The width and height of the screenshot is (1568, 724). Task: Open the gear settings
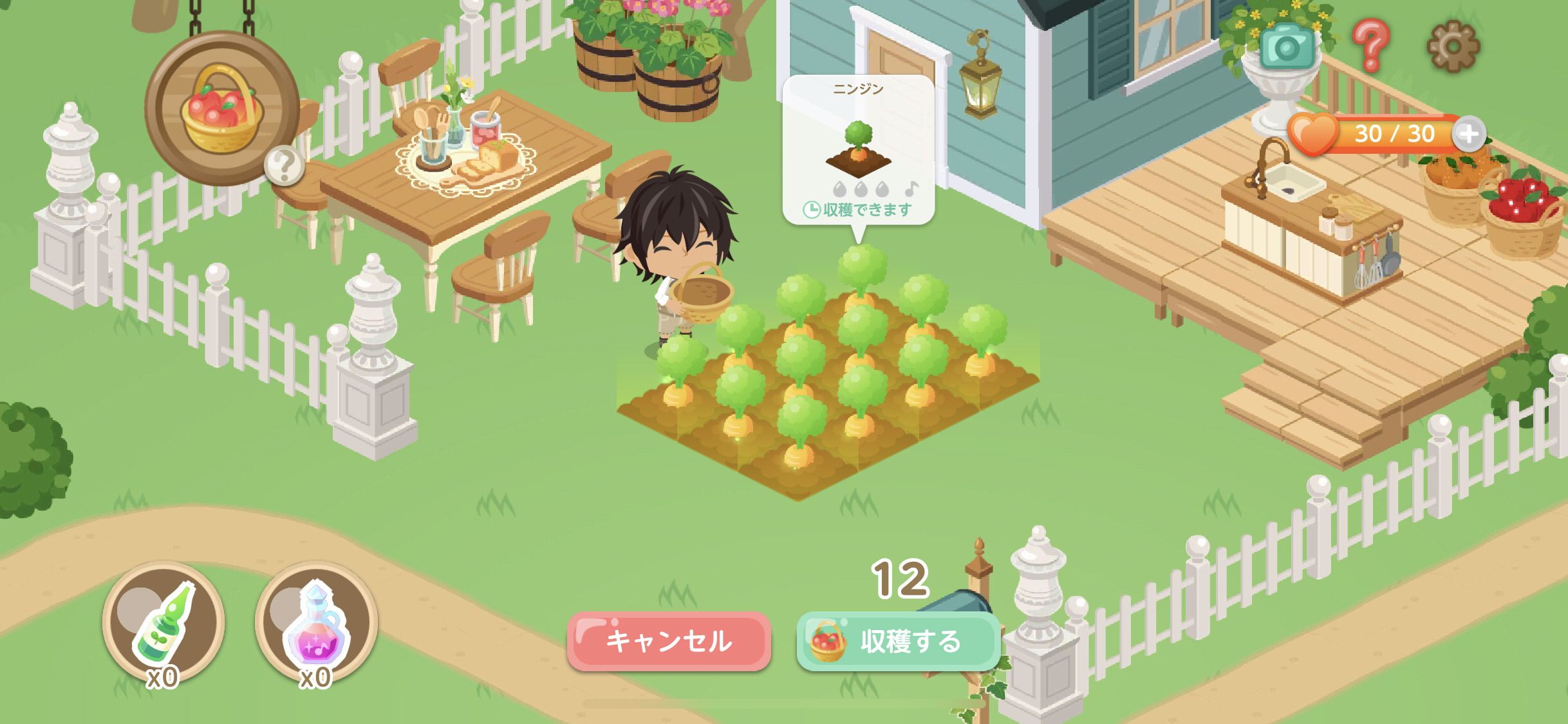click(x=1453, y=46)
